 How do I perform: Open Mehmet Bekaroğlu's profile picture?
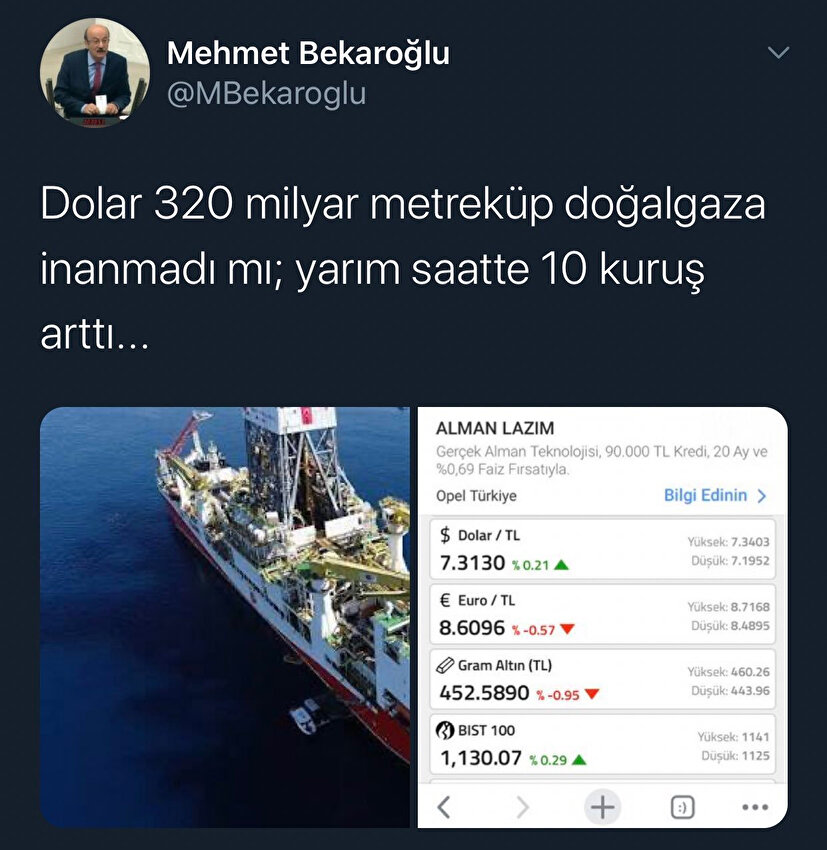[94, 73]
